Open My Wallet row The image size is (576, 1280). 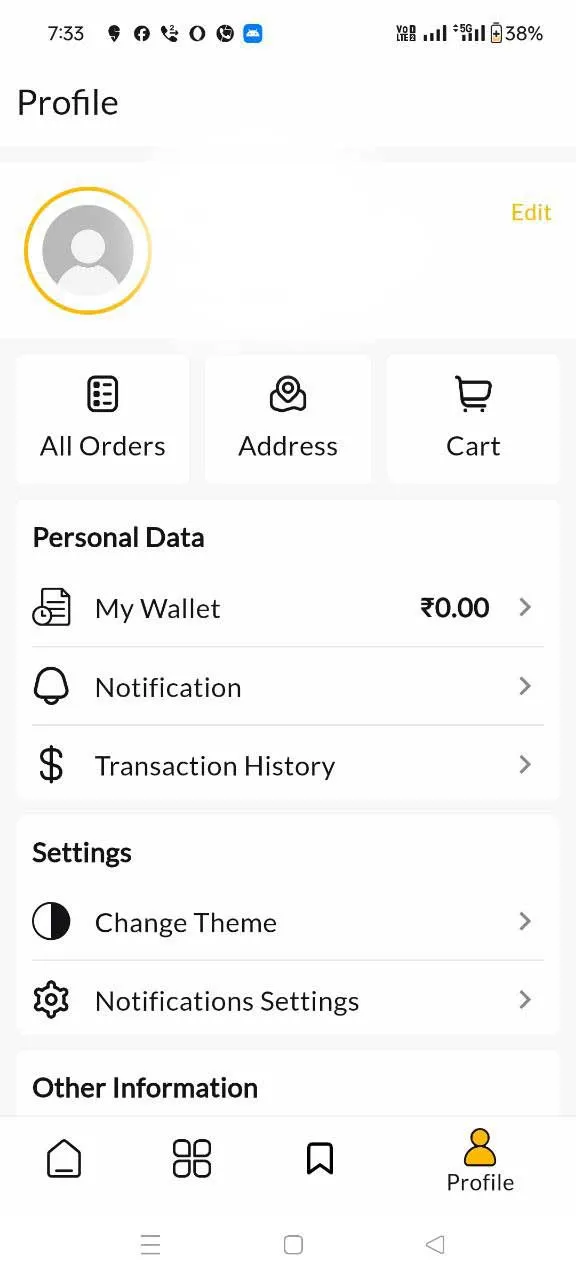click(x=288, y=608)
